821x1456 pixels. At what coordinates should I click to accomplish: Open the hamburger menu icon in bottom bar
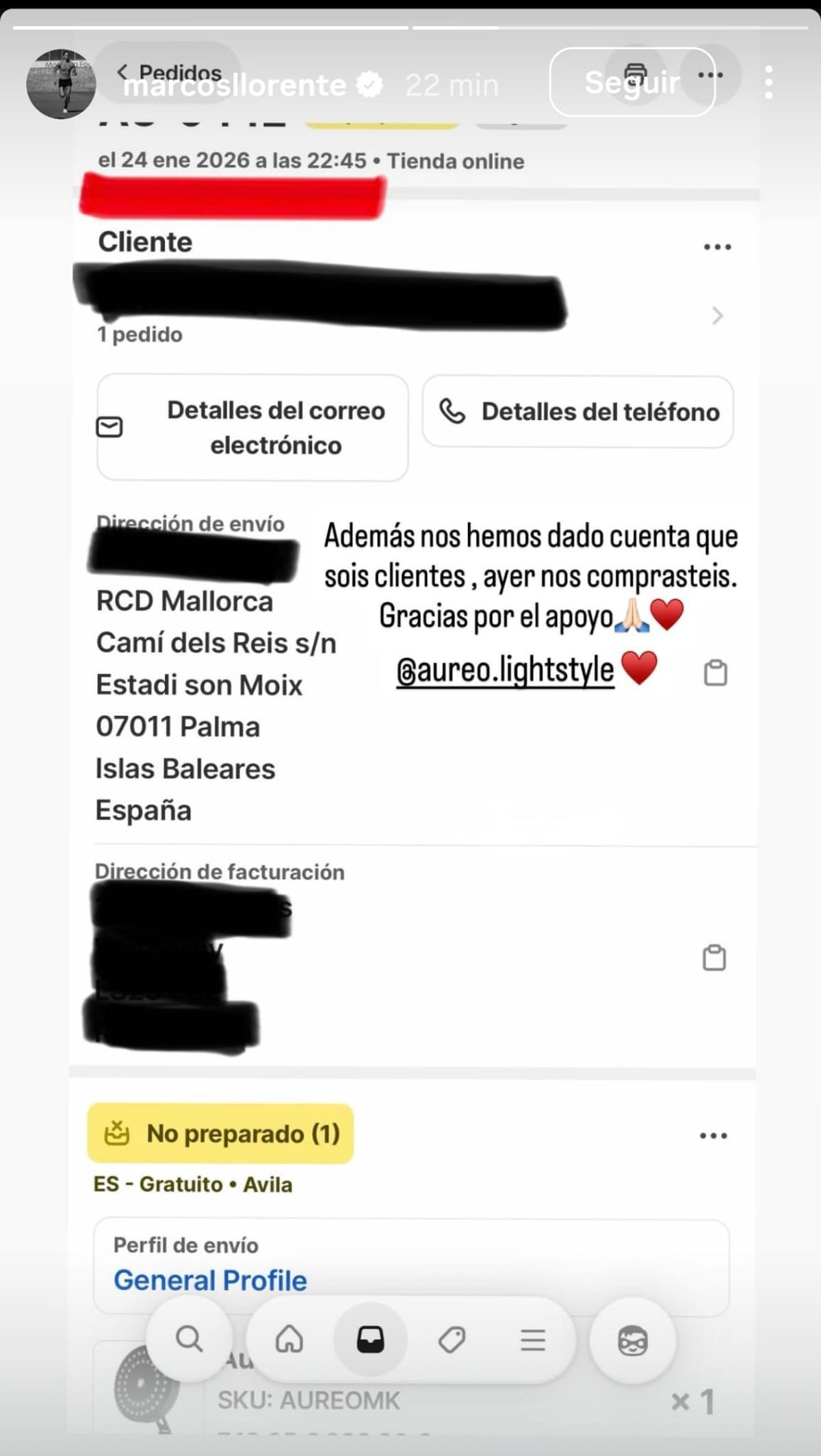[532, 1340]
